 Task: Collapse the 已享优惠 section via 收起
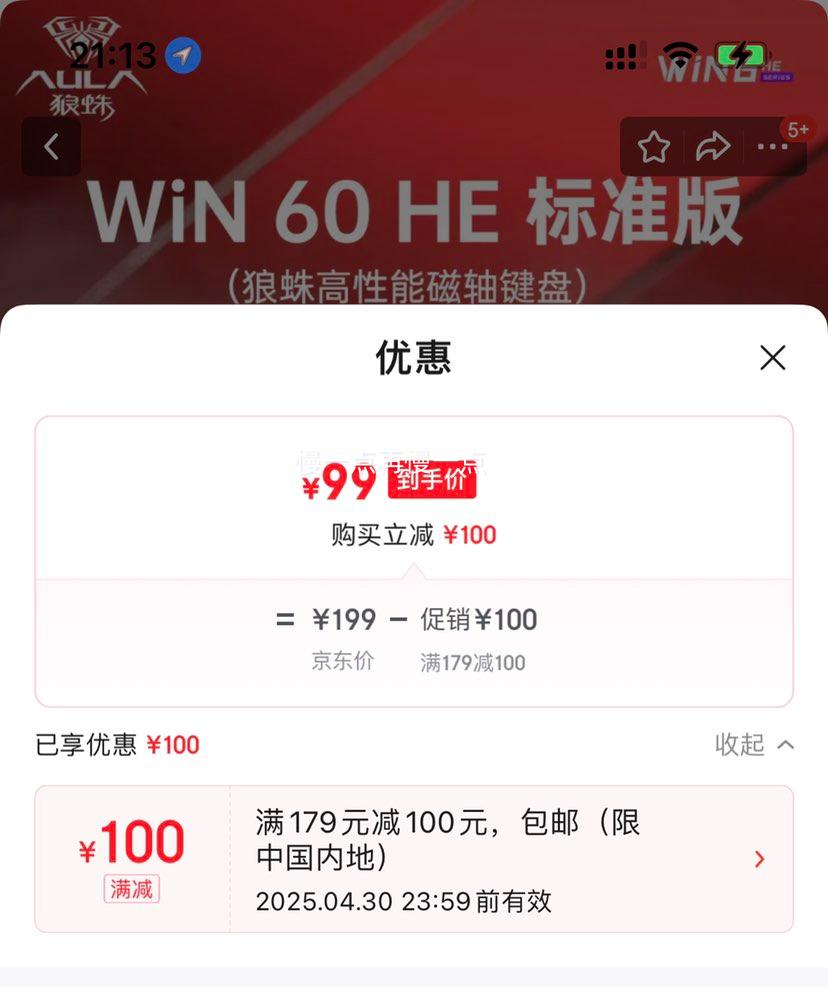click(753, 744)
